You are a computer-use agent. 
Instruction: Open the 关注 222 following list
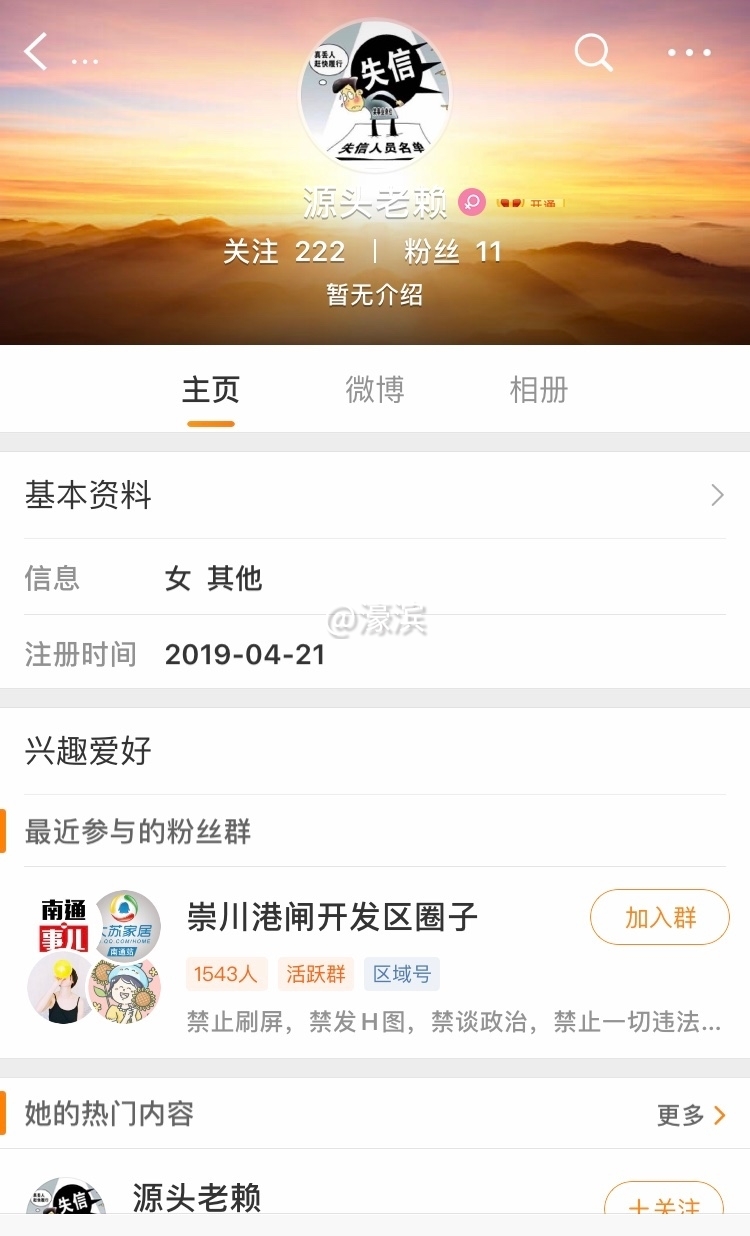coord(284,251)
